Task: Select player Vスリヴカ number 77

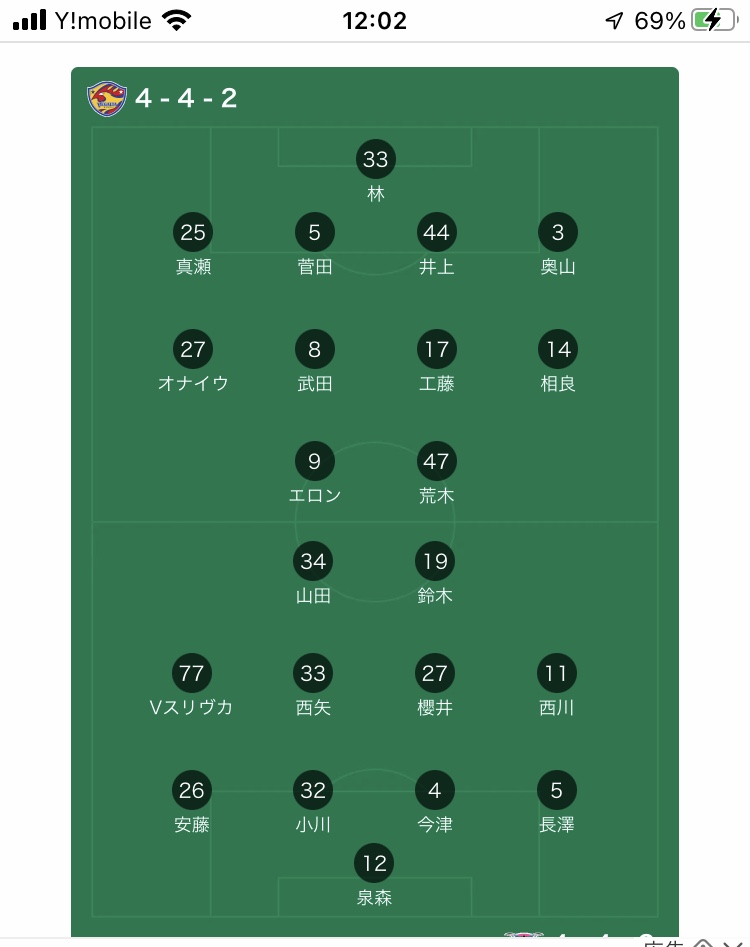Action: (x=191, y=674)
